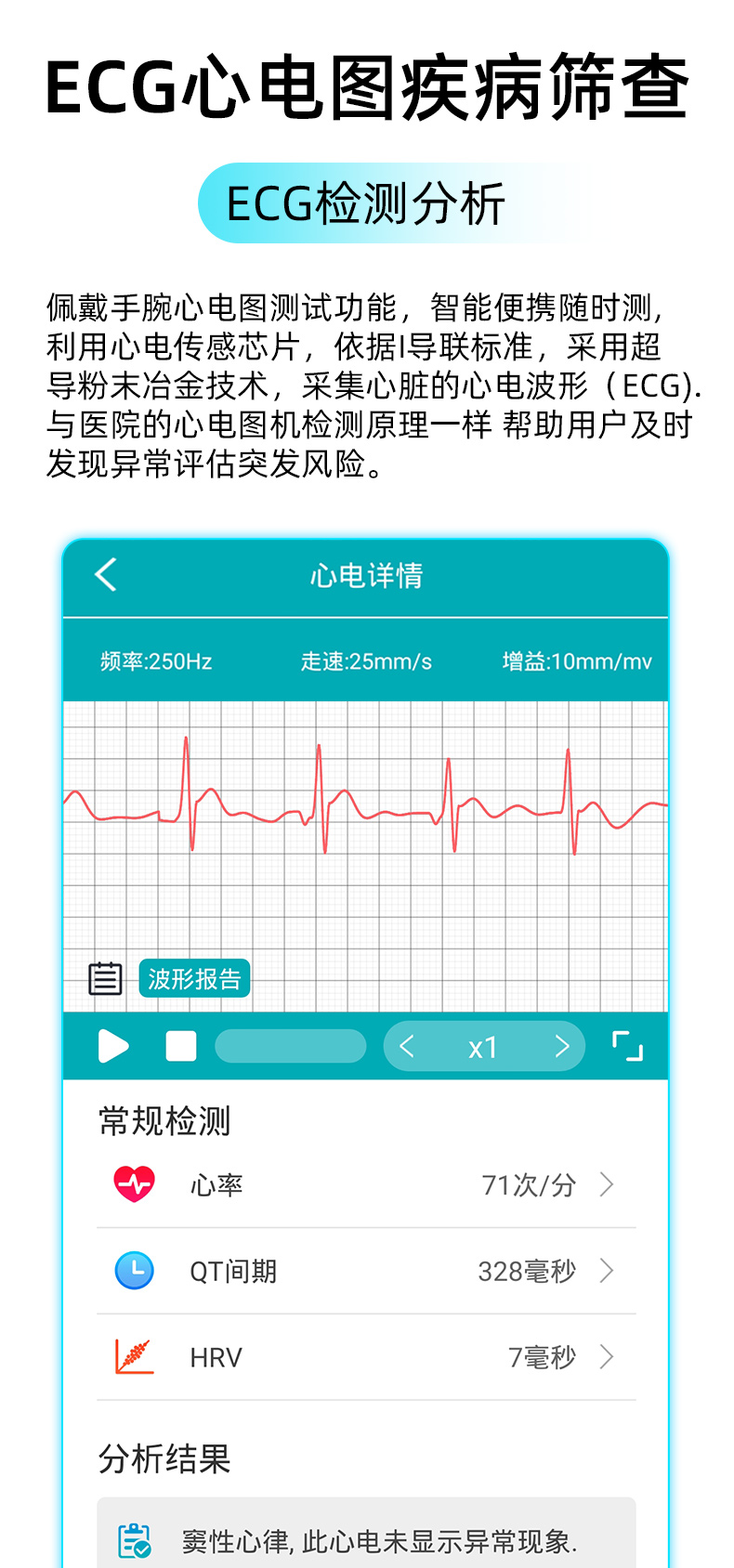The width and height of the screenshot is (734, 1568).
Task: Expand HRV details using the chevron
Action: 608,1357
